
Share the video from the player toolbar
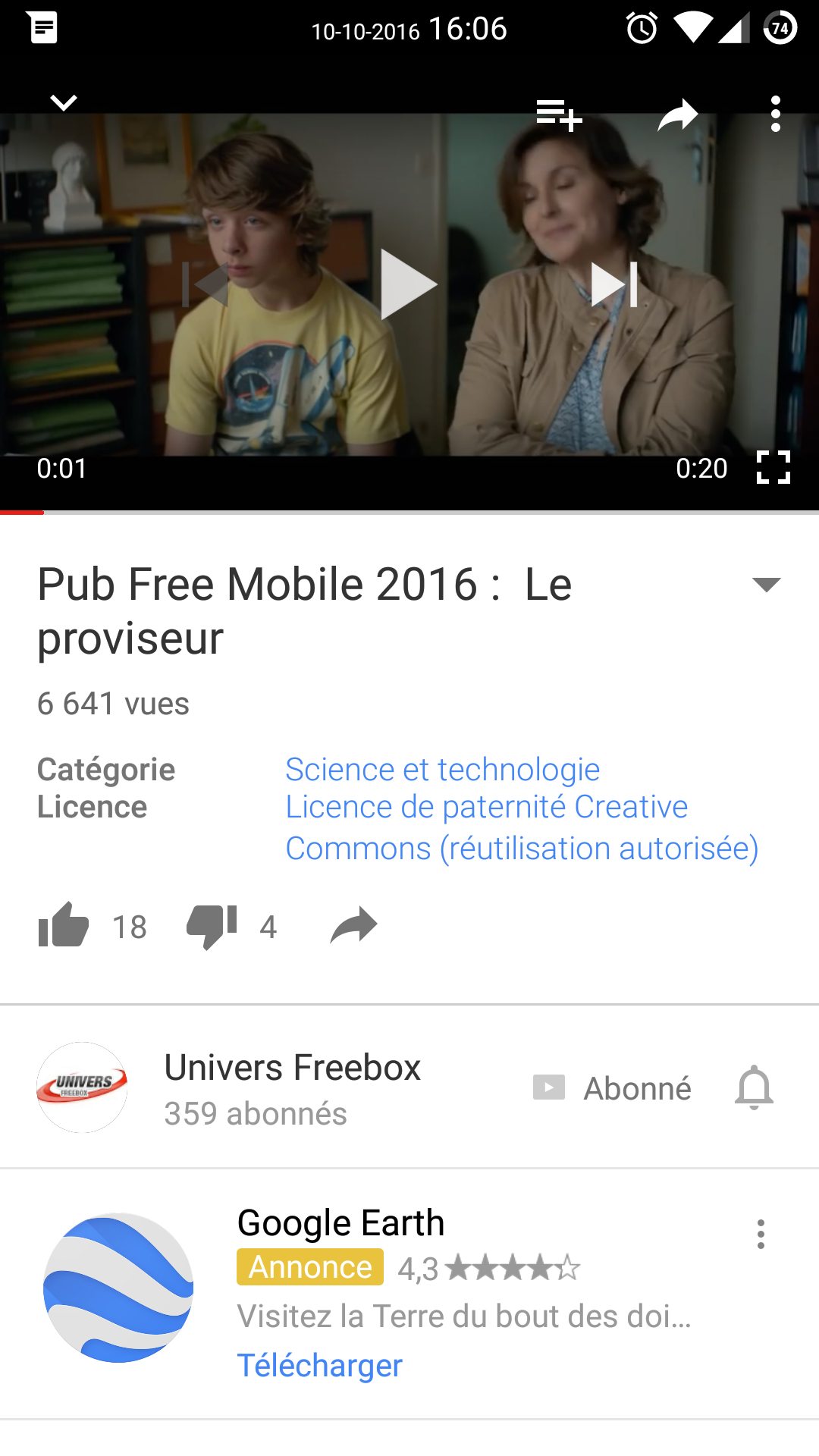coord(677,115)
